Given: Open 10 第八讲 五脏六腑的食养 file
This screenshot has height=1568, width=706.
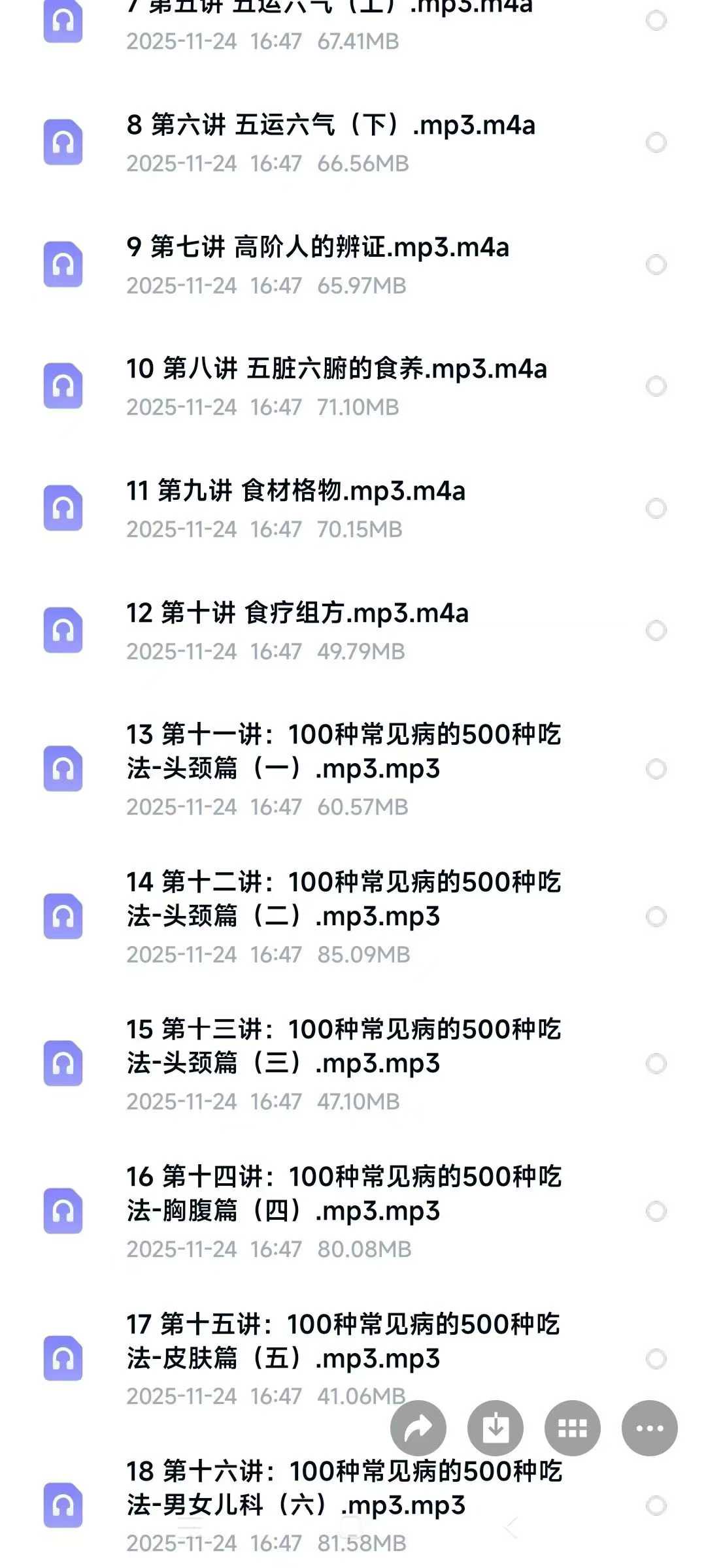Looking at the screenshot, I should (x=336, y=369).
